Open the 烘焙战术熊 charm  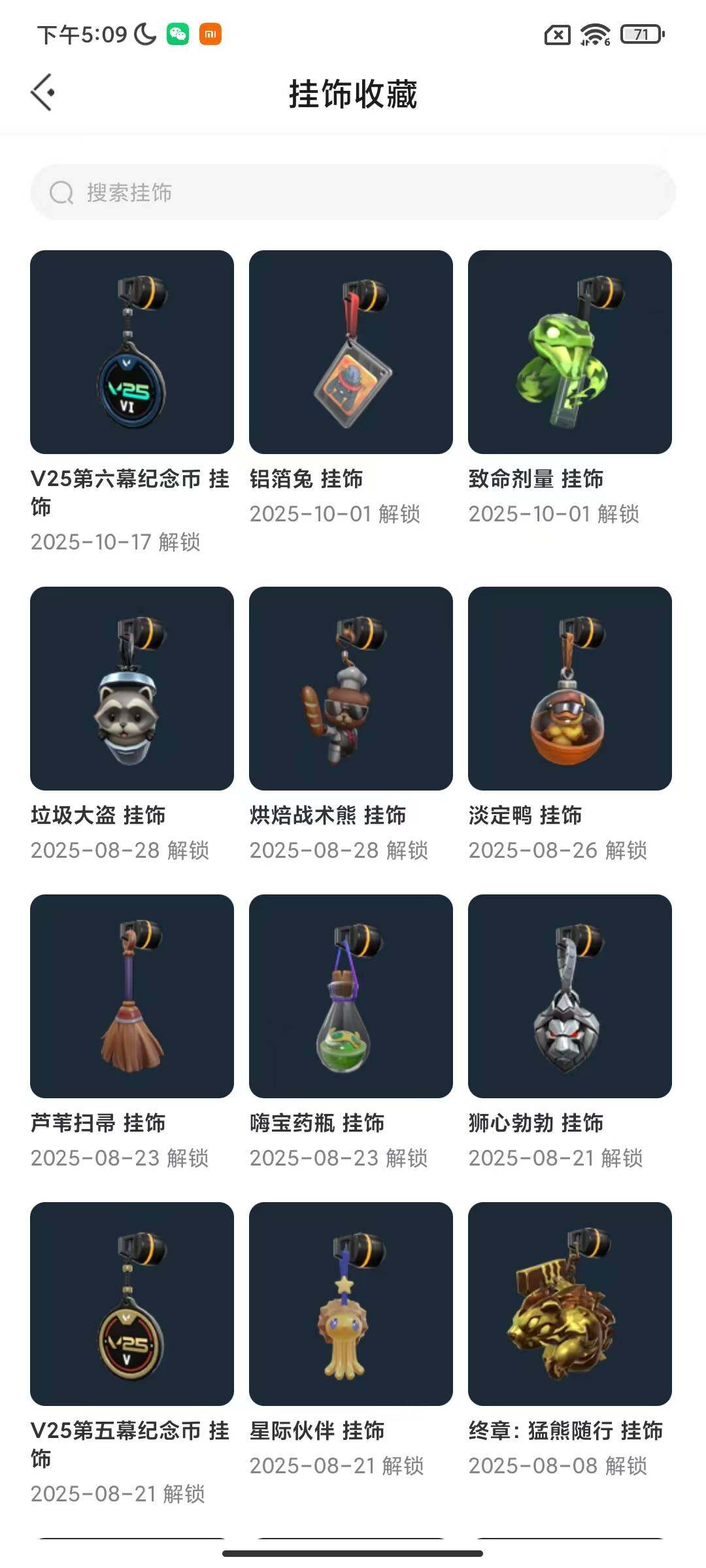coord(351,689)
